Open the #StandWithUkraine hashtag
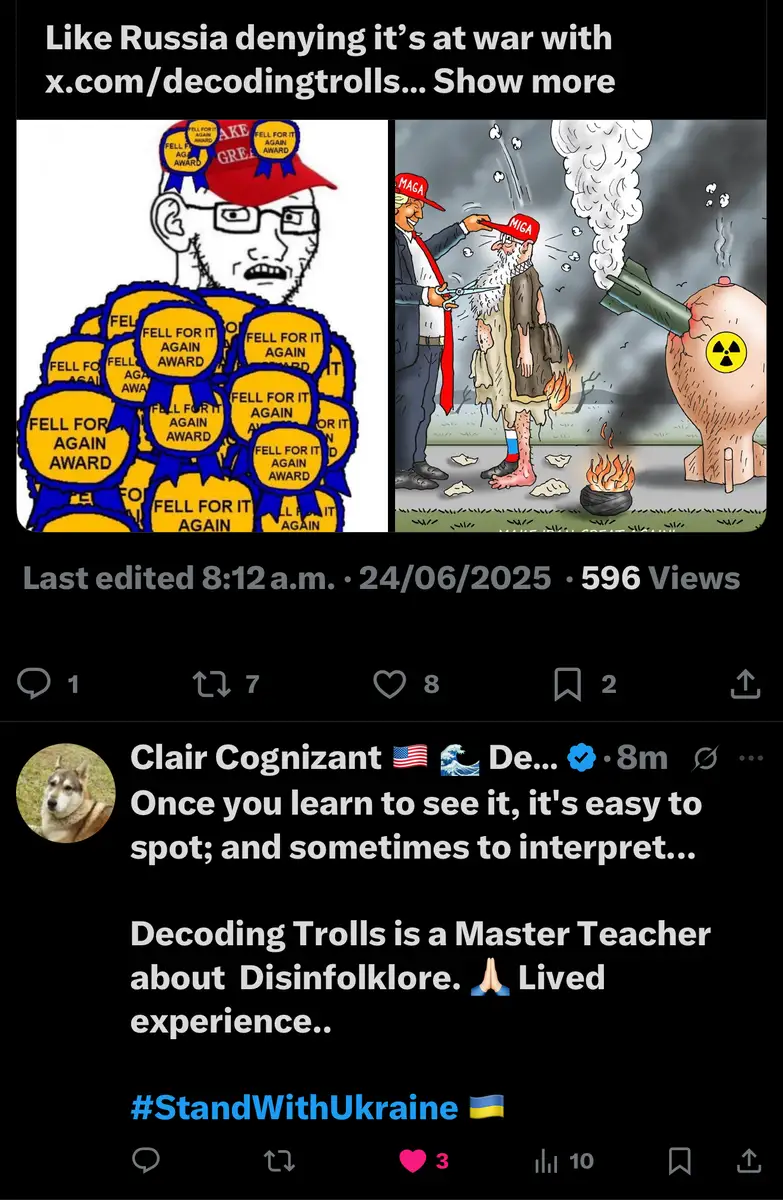Screen dimensions: 783x1200 click(295, 1107)
